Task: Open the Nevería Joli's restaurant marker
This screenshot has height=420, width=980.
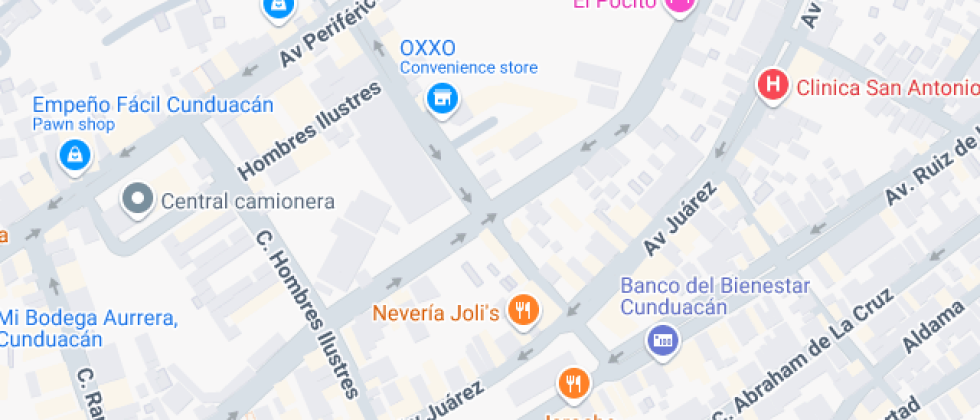Action: click(x=521, y=310)
